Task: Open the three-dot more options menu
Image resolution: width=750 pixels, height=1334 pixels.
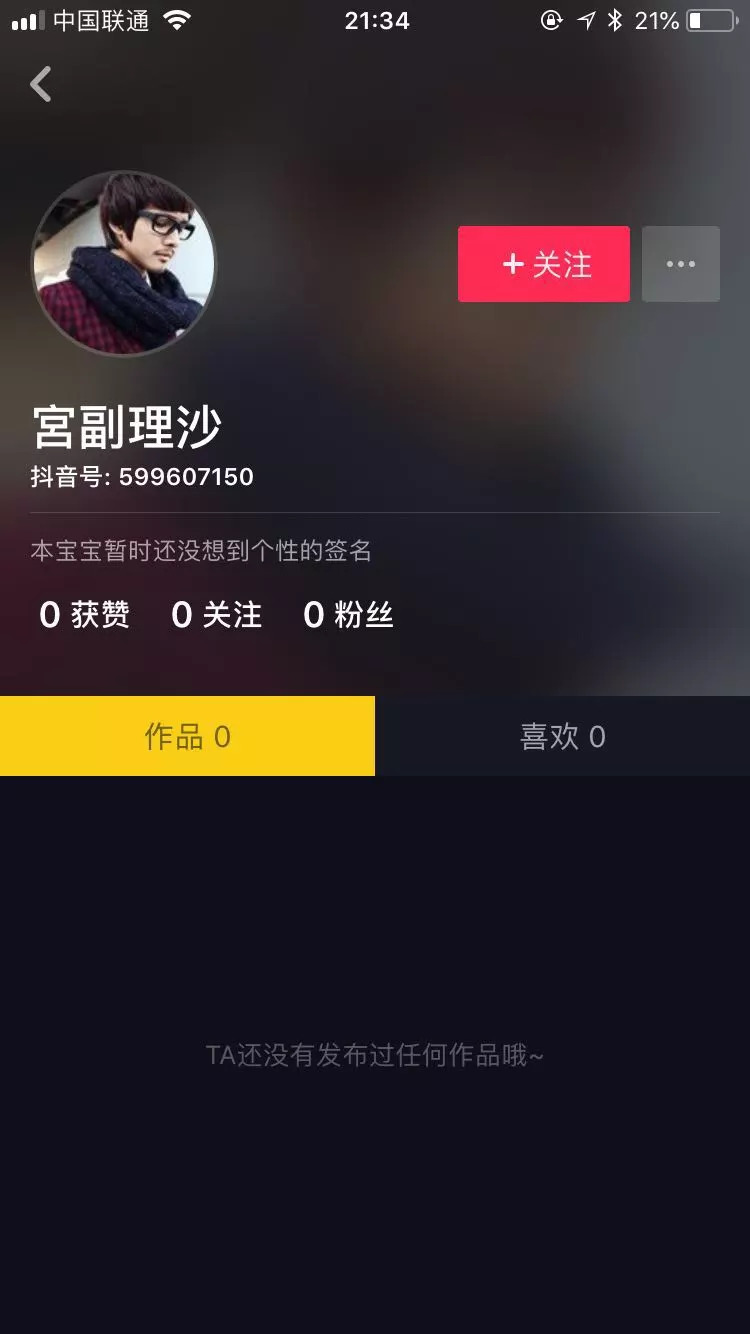Action: (x=680, y=264)
